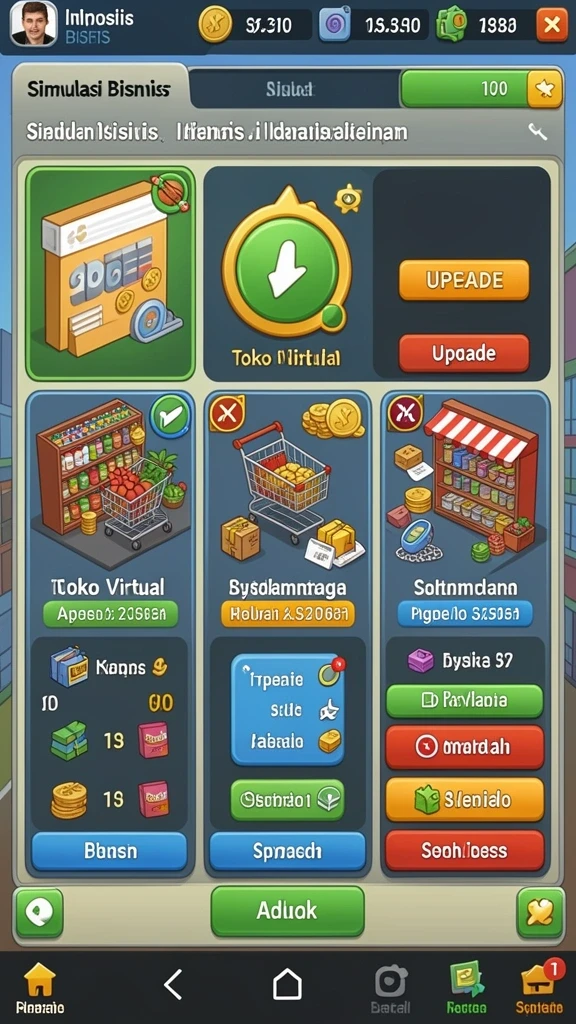Go back with the system back arrow
This screenshot has height=1024, width=576.
click(173, 984)
